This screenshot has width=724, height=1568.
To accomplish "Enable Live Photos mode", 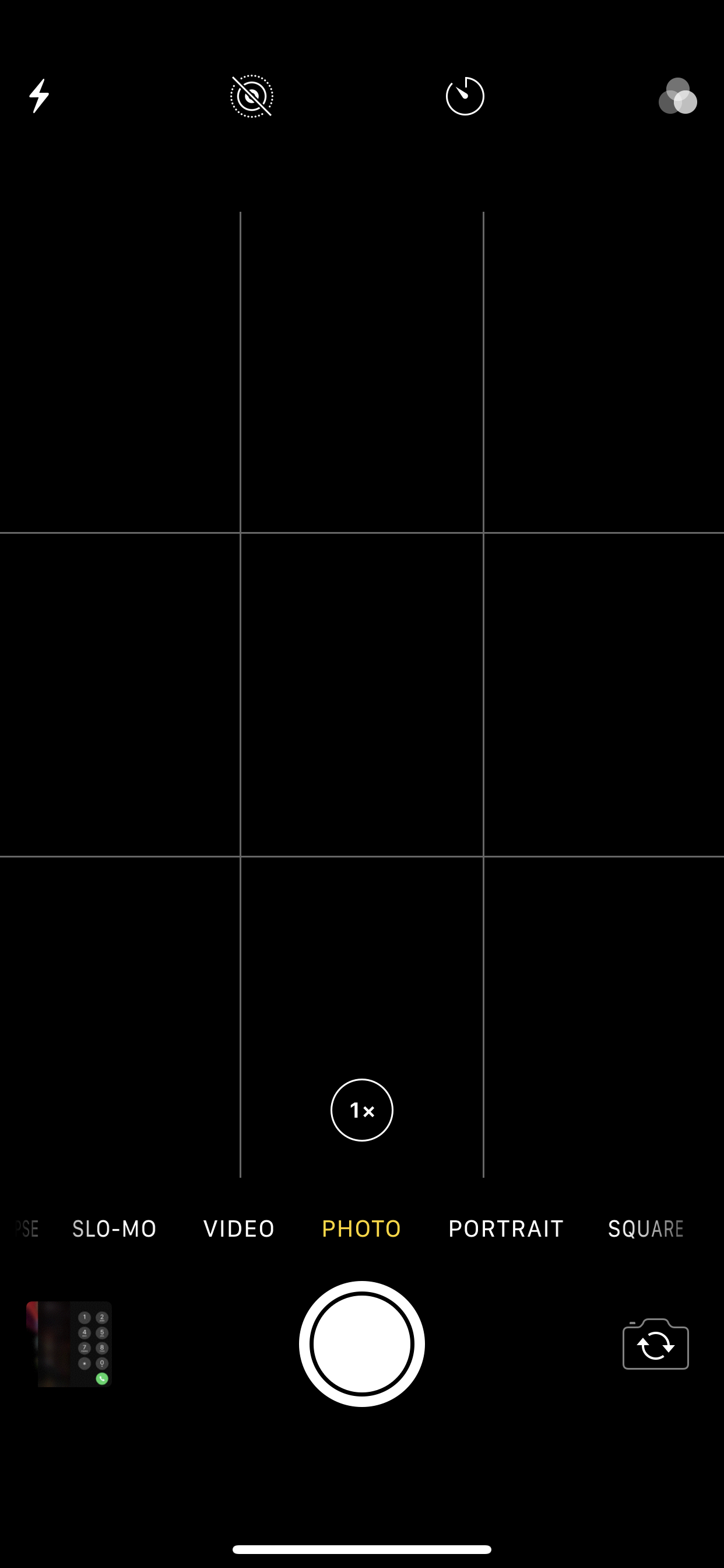I will (x=251, y=96).
